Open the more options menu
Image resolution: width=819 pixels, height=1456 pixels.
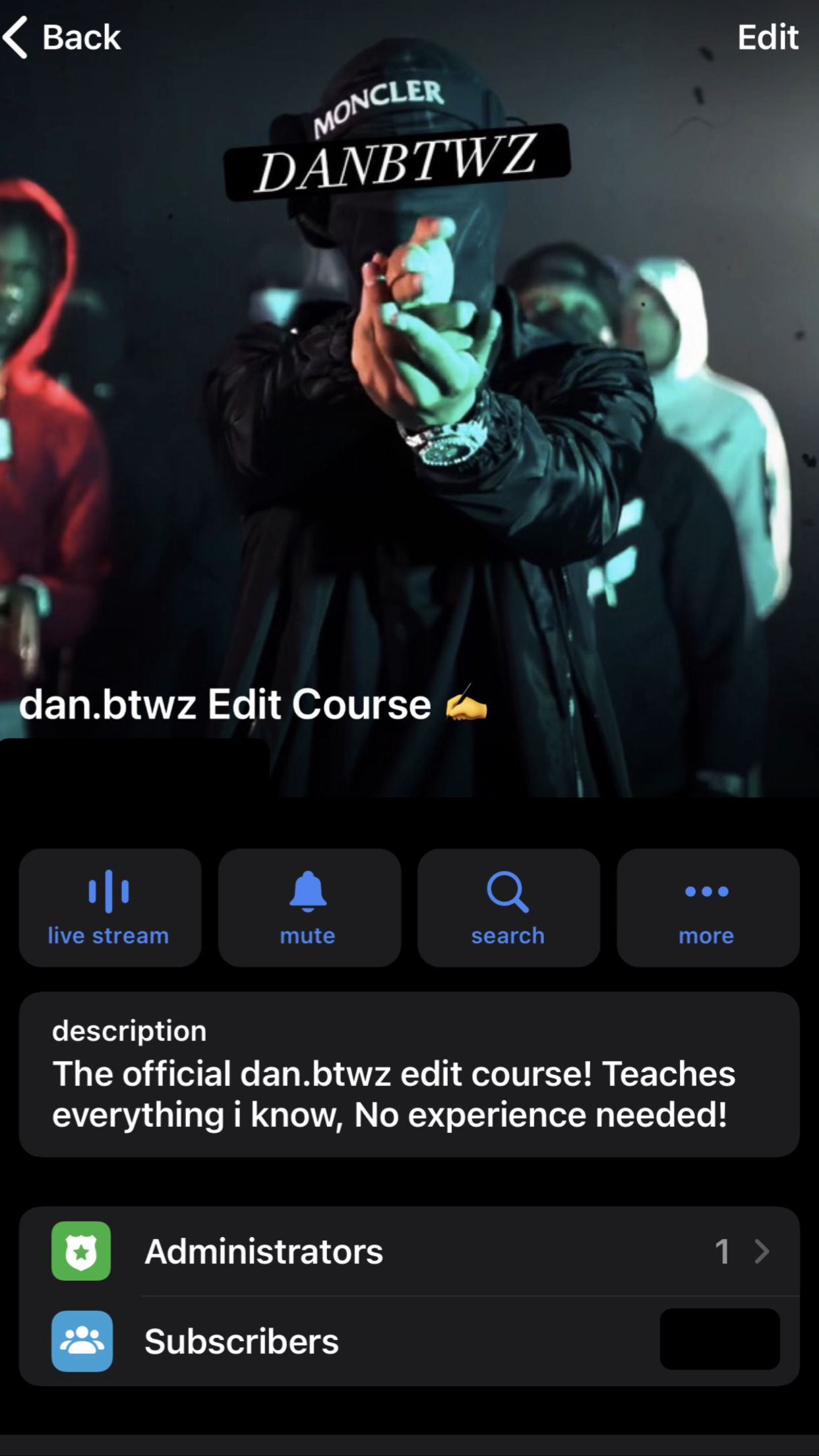click(x=707, y=907)
